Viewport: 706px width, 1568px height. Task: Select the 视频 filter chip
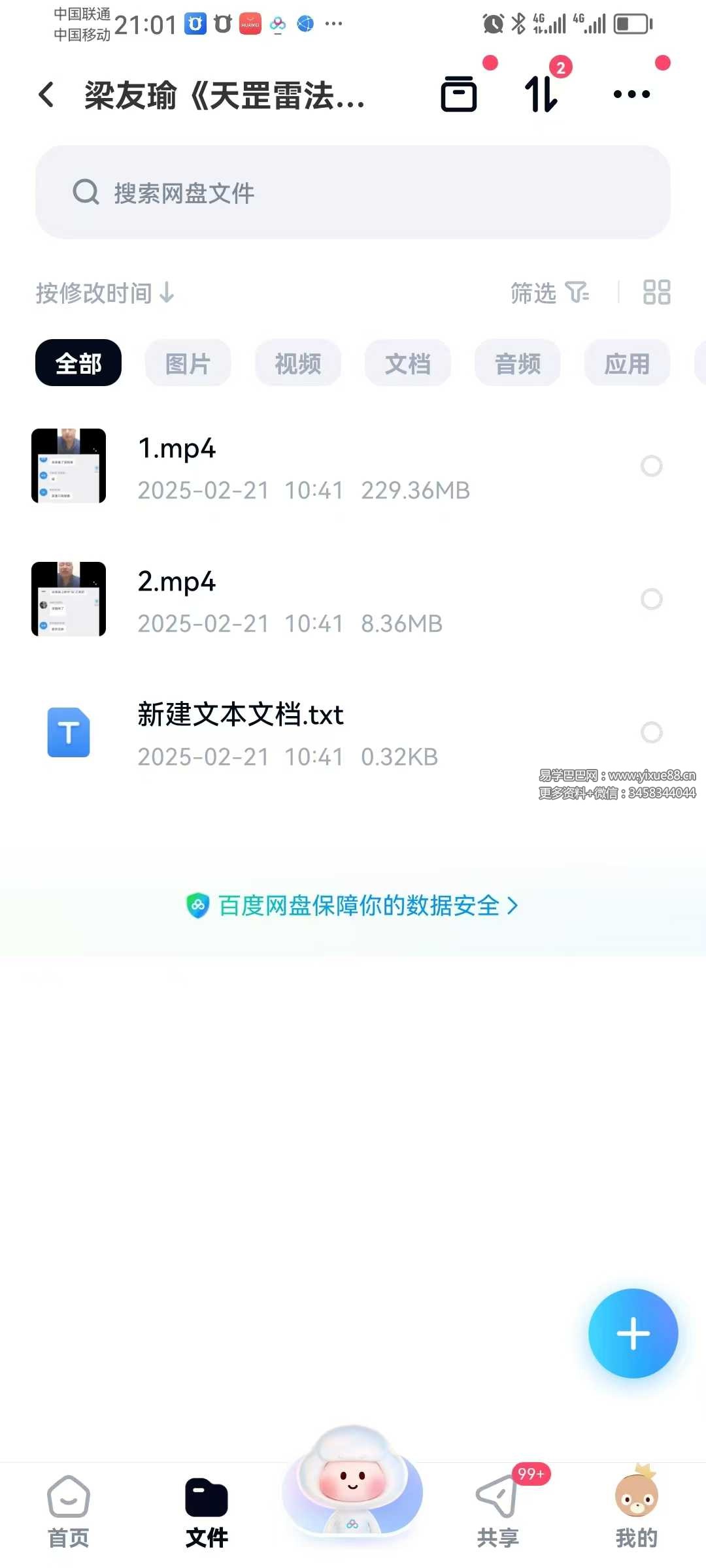(298, 363)
